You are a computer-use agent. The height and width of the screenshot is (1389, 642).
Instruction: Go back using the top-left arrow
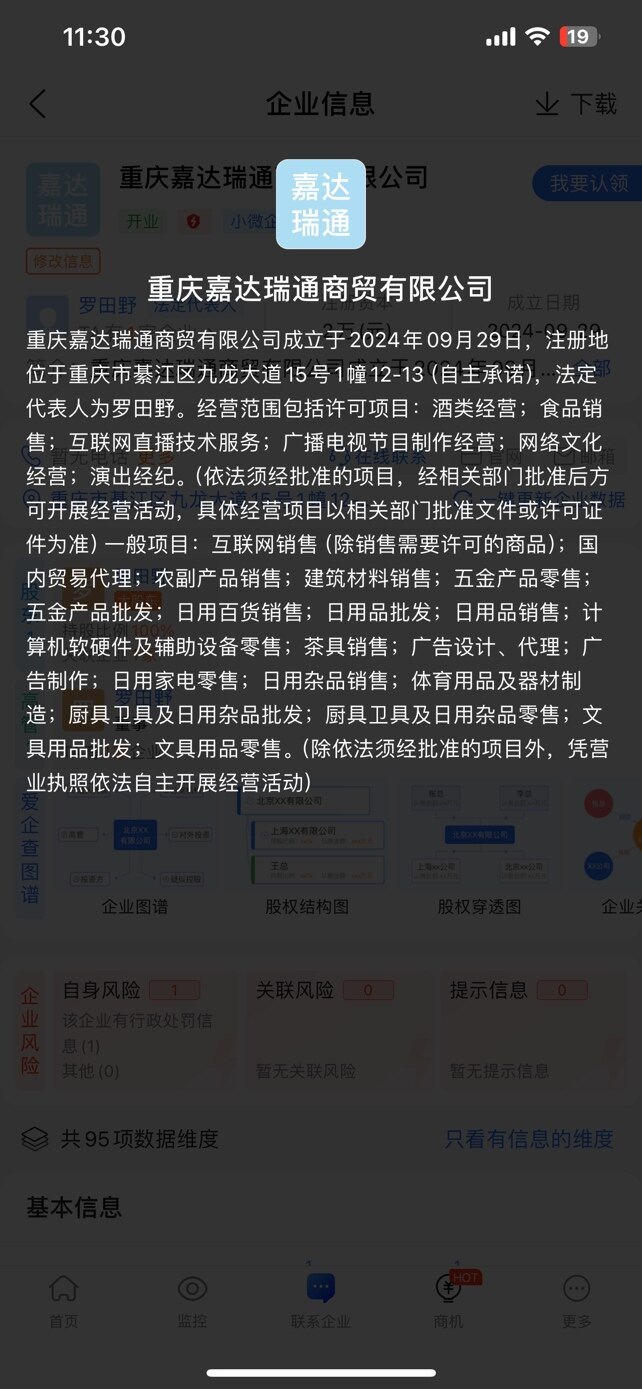tap(38, 104)
